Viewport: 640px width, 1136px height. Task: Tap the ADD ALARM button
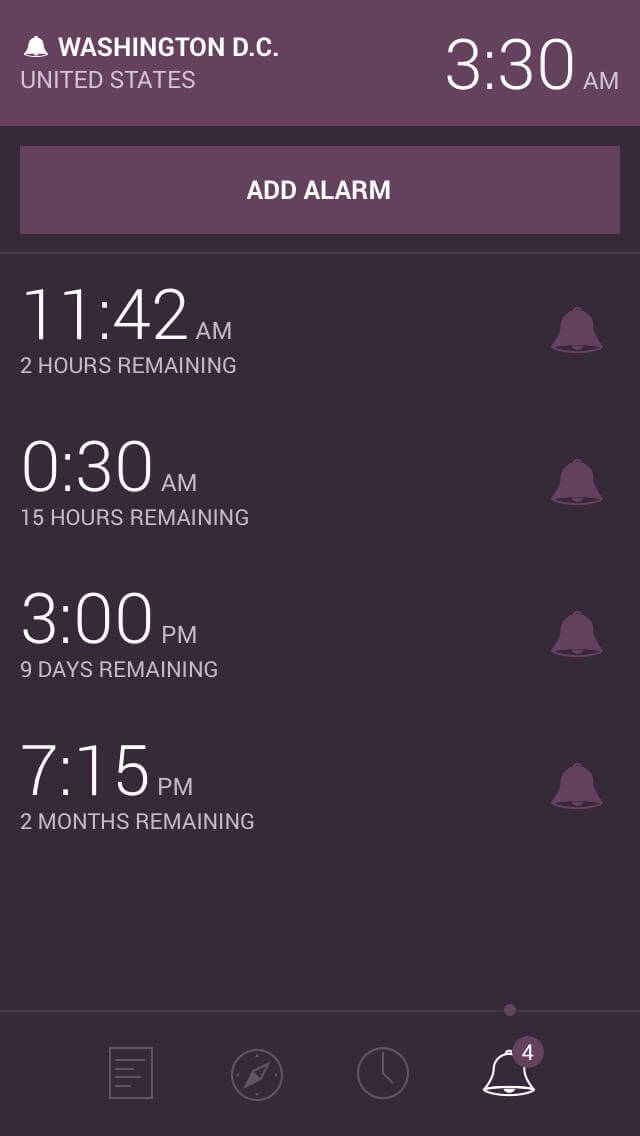click(x=320, y=190)
